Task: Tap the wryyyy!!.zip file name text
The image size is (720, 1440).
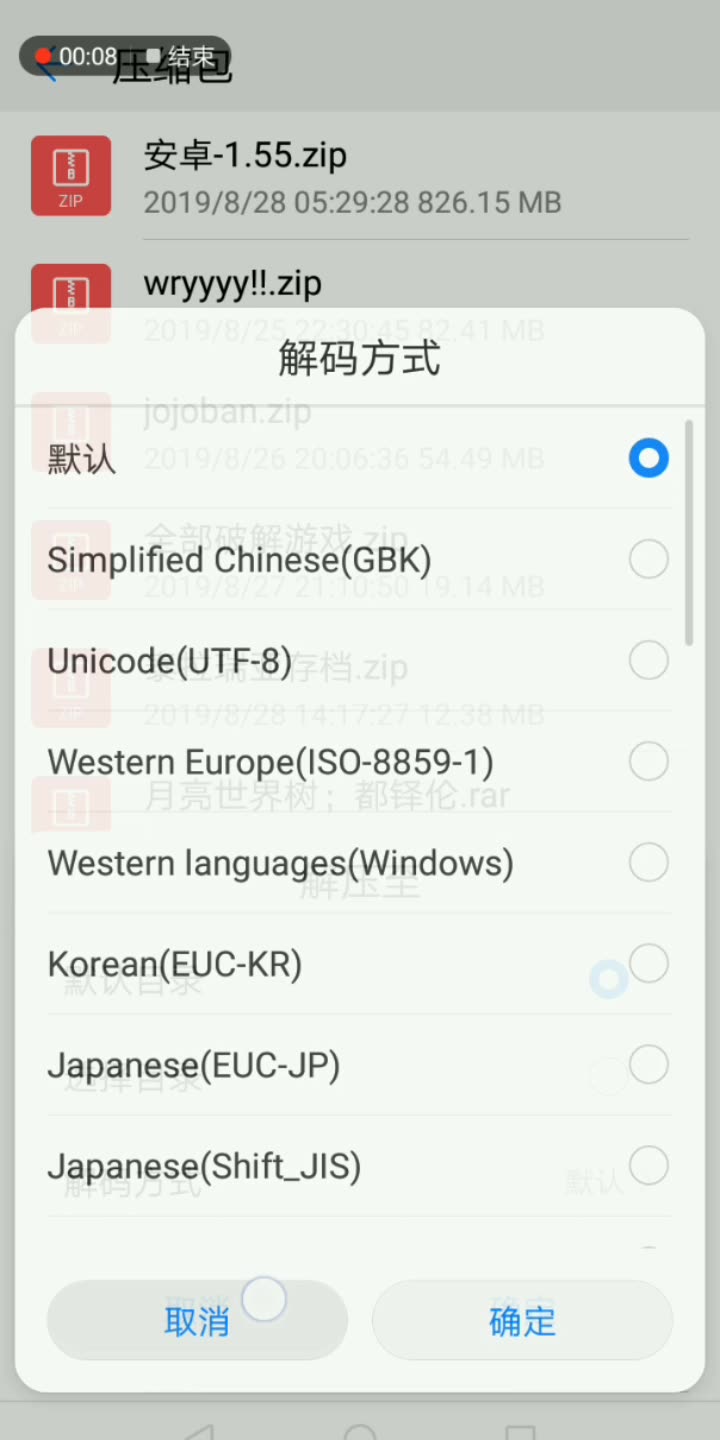Action: (x=232, y=284)
